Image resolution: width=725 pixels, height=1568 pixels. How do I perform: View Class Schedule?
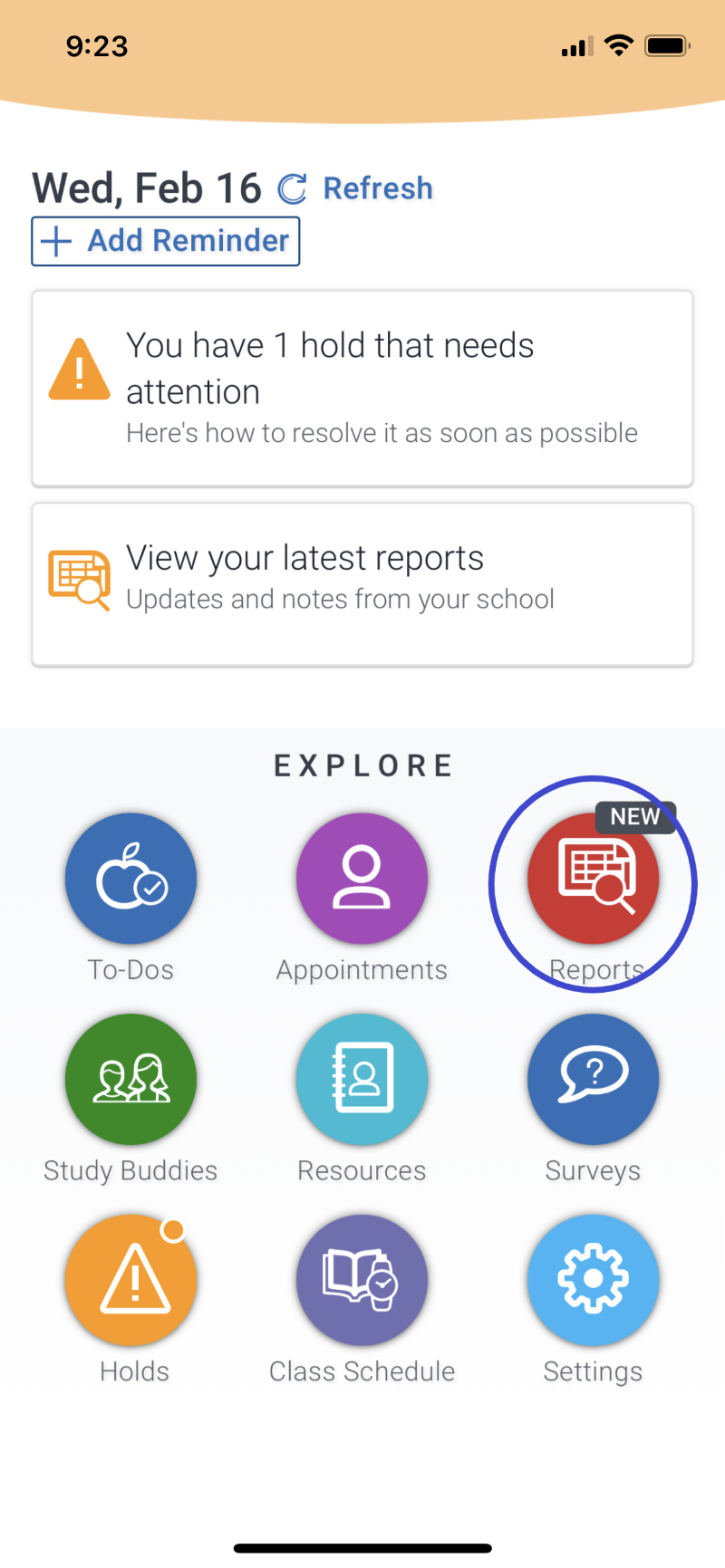[x=362, y=1281]
